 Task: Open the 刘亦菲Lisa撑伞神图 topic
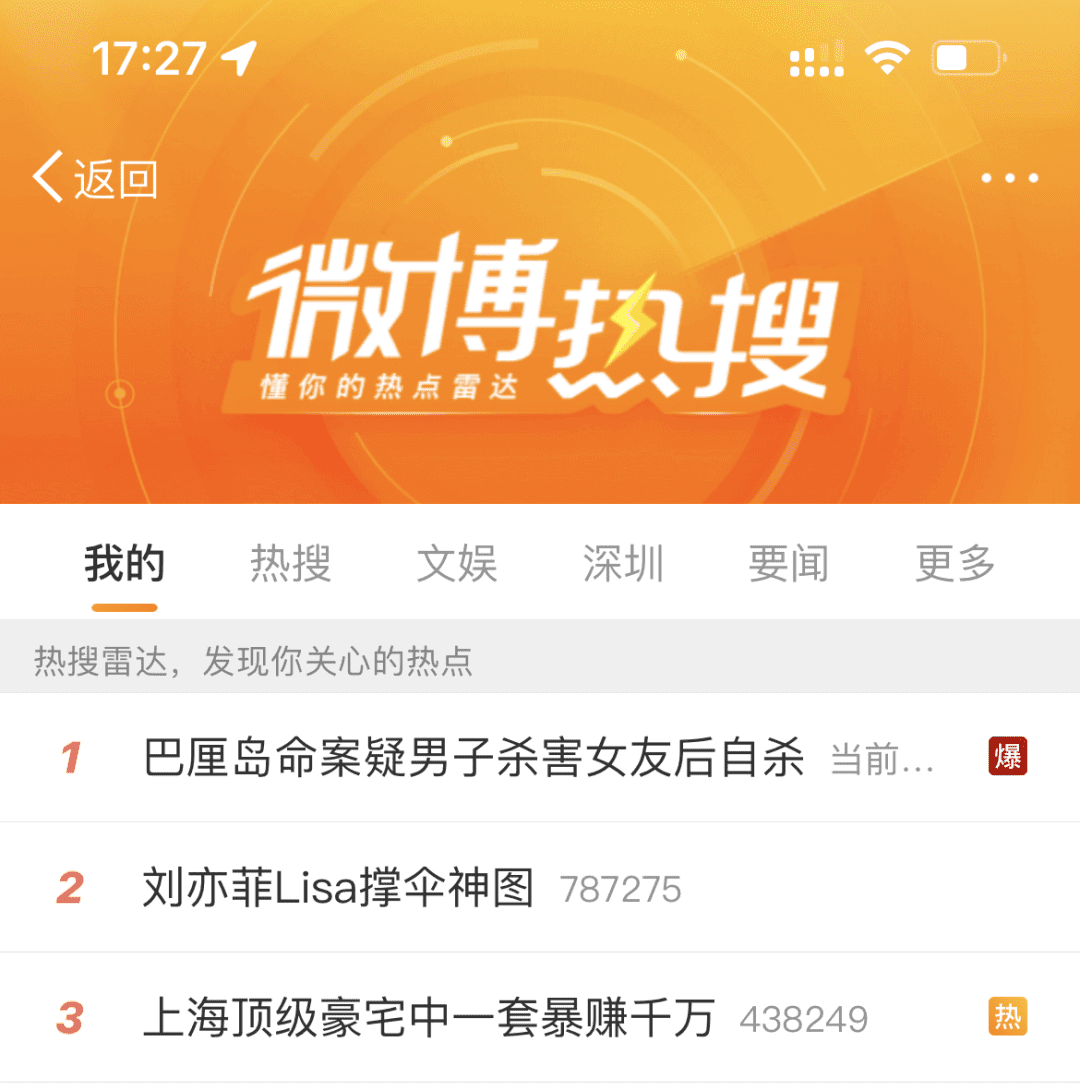point(339,888)
